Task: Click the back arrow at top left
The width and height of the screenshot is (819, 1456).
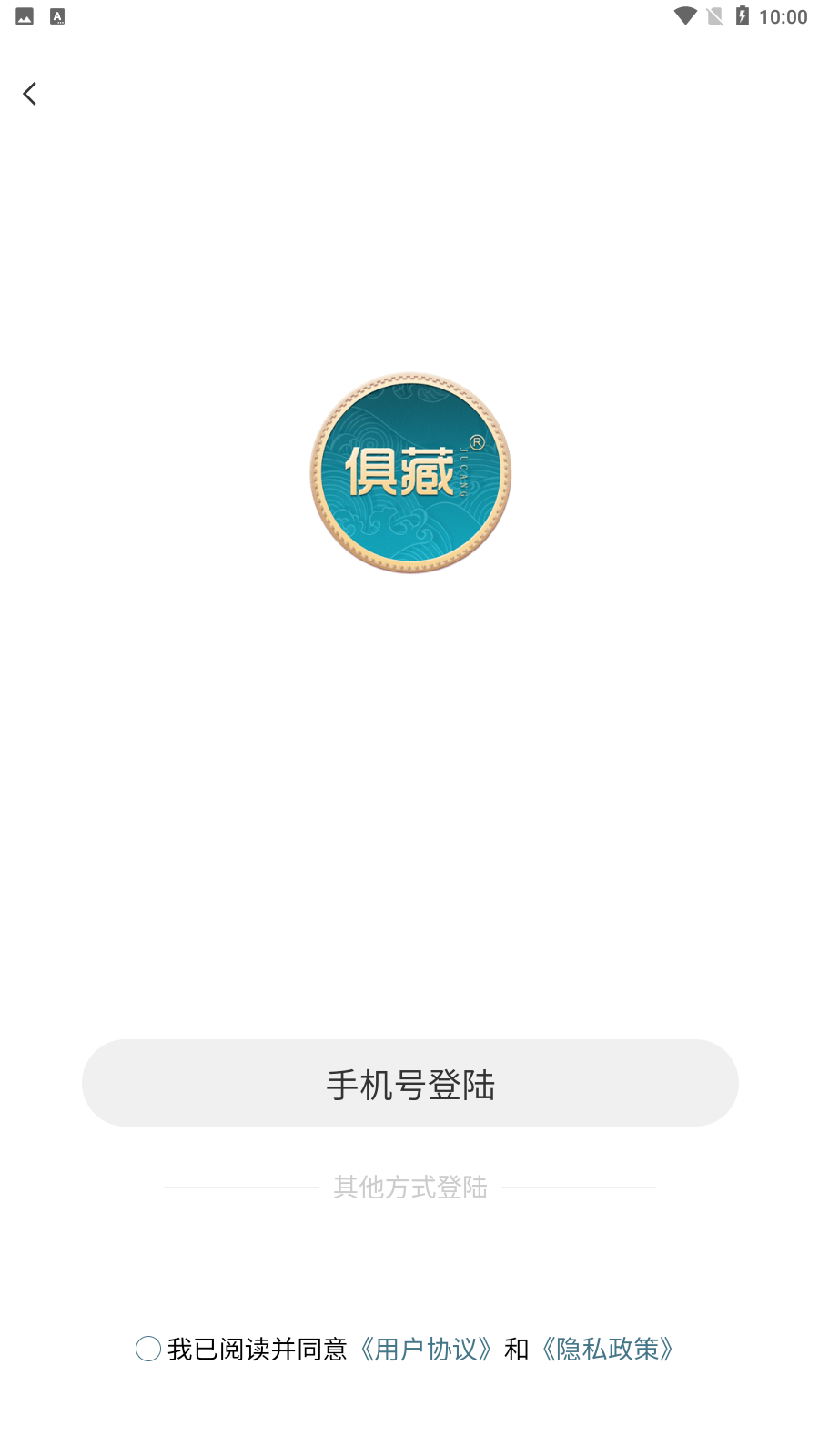Action: [x=30, y=93]
